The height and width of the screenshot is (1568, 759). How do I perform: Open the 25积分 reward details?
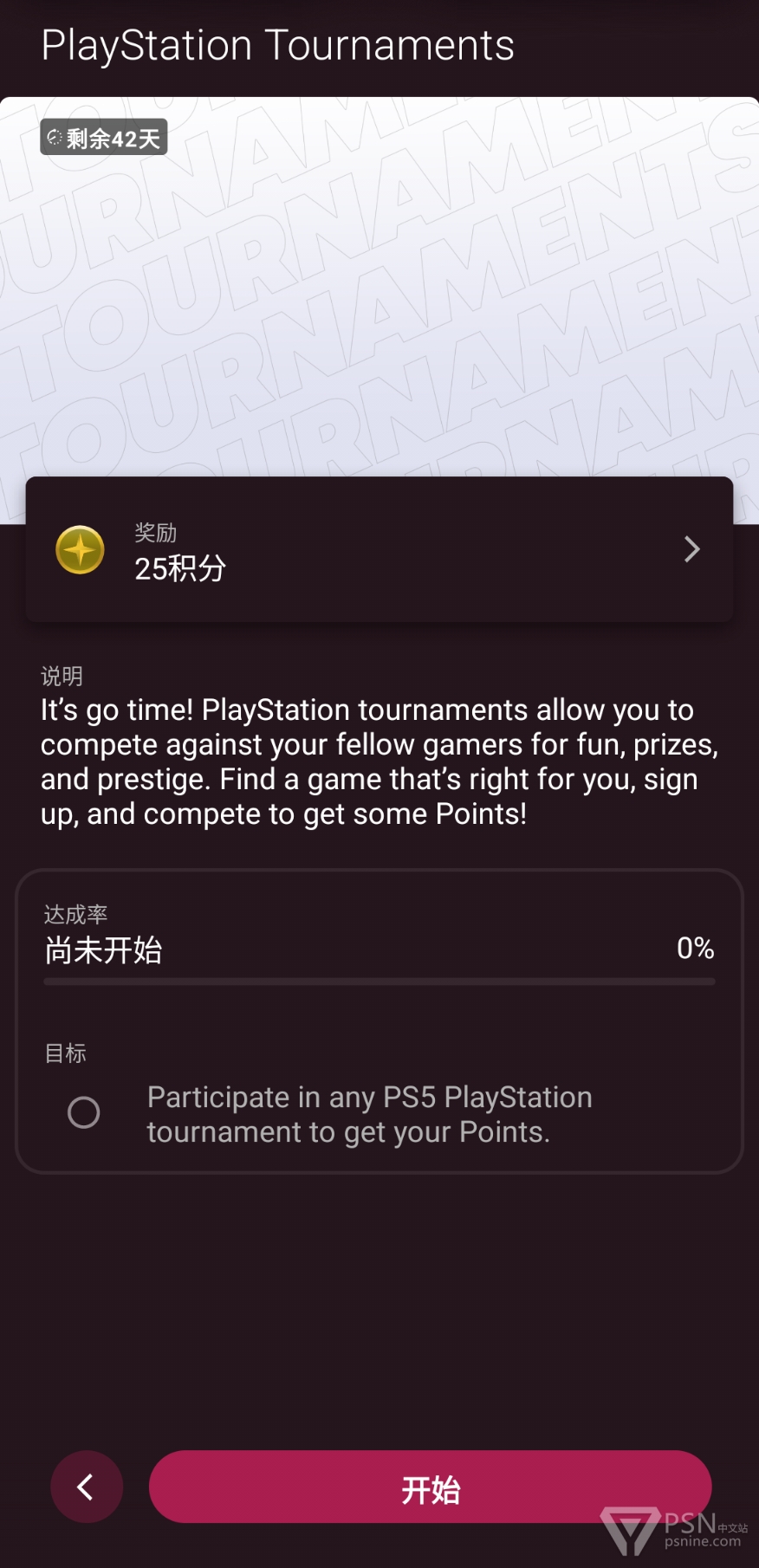(379, 549)
